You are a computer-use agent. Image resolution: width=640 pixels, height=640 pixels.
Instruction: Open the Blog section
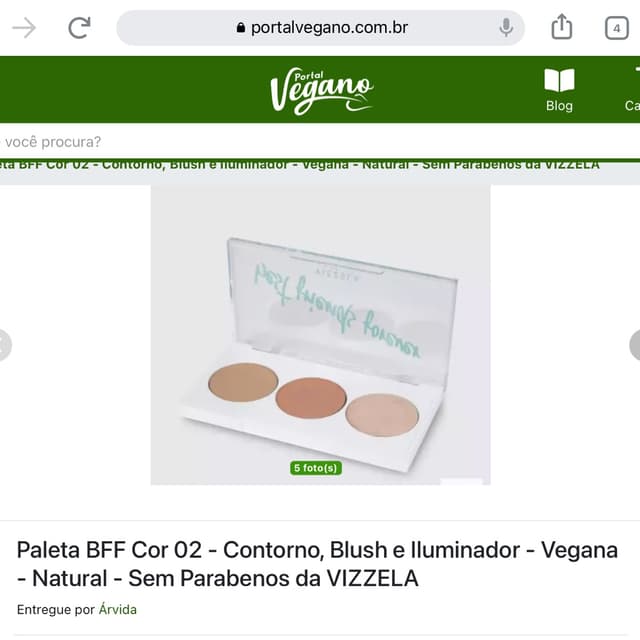(x=559, y=90)
